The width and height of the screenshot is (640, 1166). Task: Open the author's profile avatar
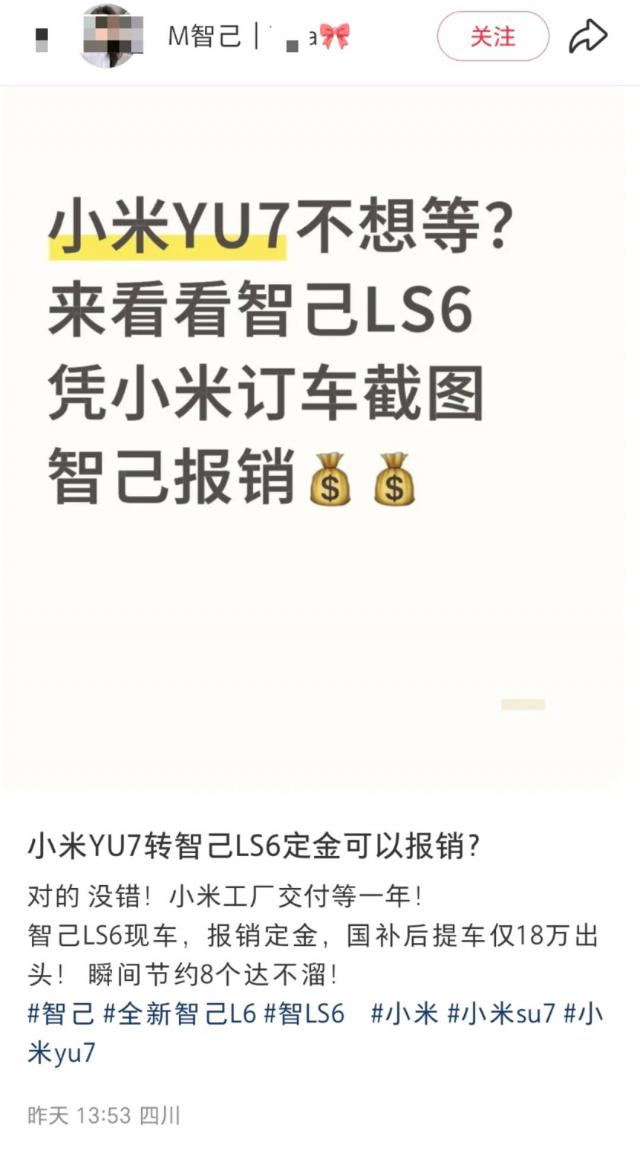point(107,37)
